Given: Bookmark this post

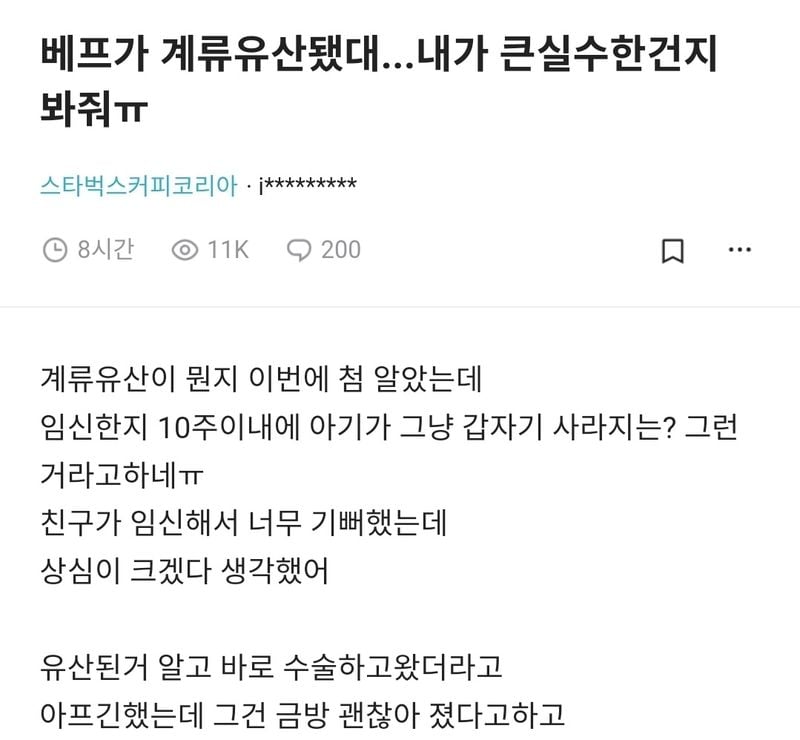Looking at the screenshot, I should 673,250.
